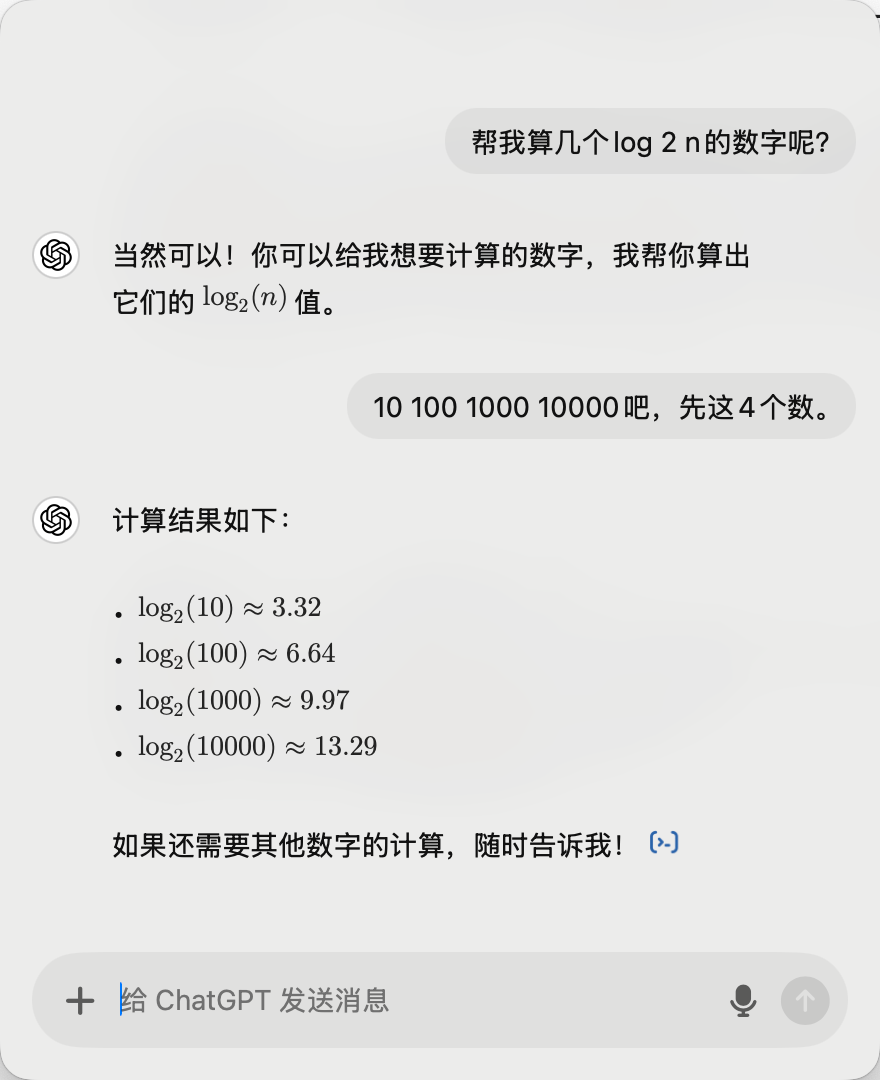Screen dimensions: 880x1080
Task: Select the first user message bubble
Action: click(x=650, y=141)
